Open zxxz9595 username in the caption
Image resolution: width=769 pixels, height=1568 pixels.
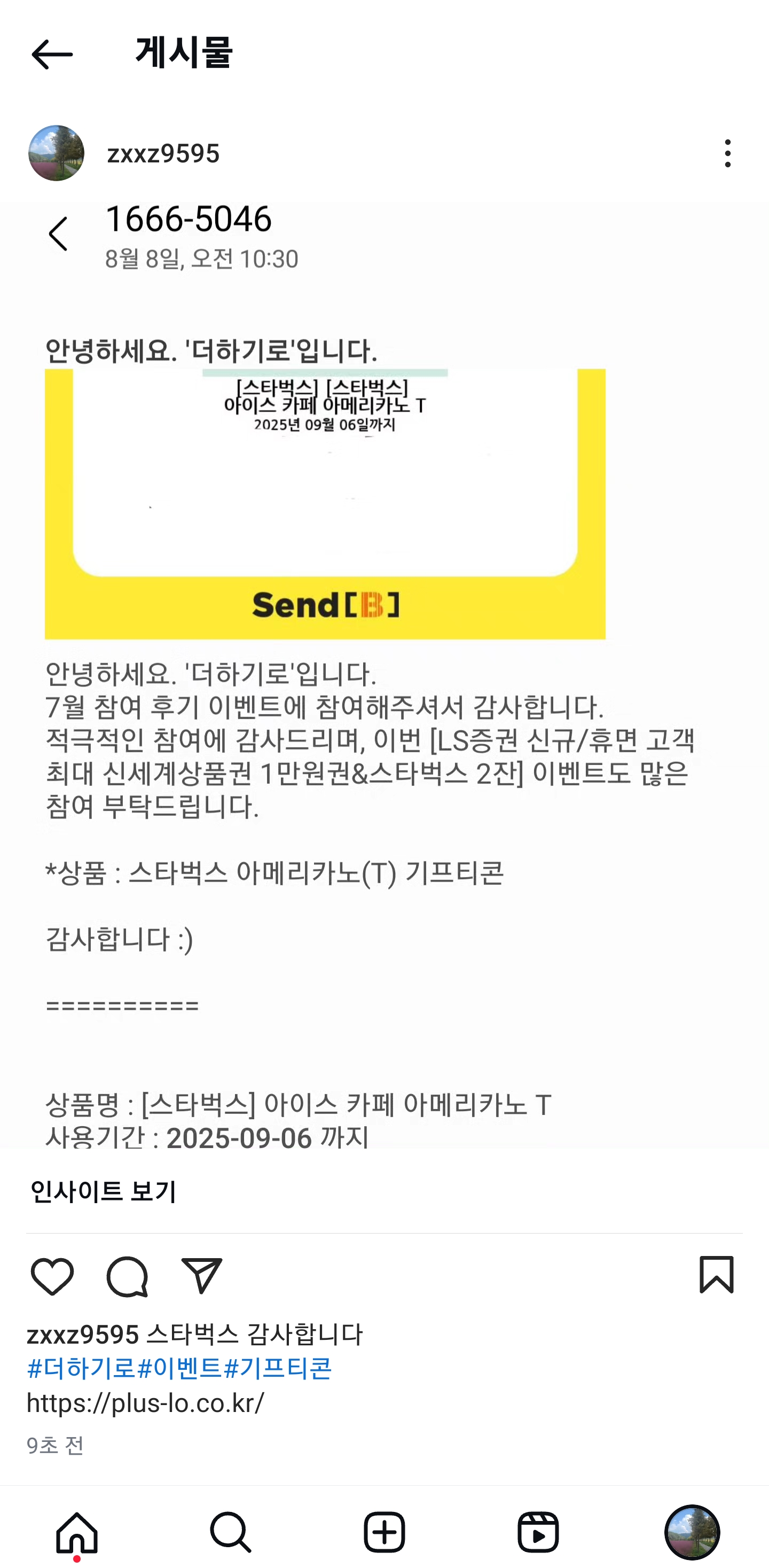point(83,1335)
